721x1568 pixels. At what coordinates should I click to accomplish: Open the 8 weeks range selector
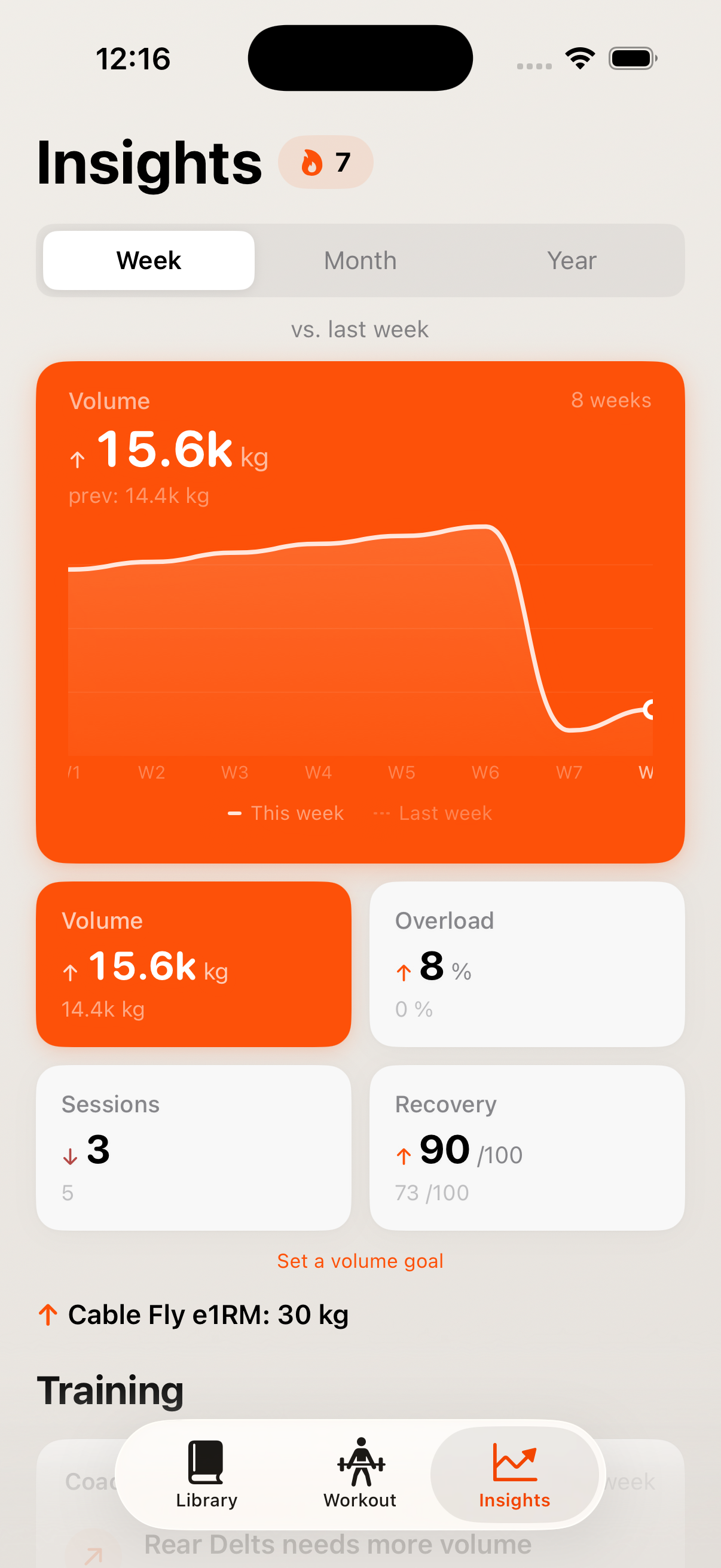pos(612,400)
